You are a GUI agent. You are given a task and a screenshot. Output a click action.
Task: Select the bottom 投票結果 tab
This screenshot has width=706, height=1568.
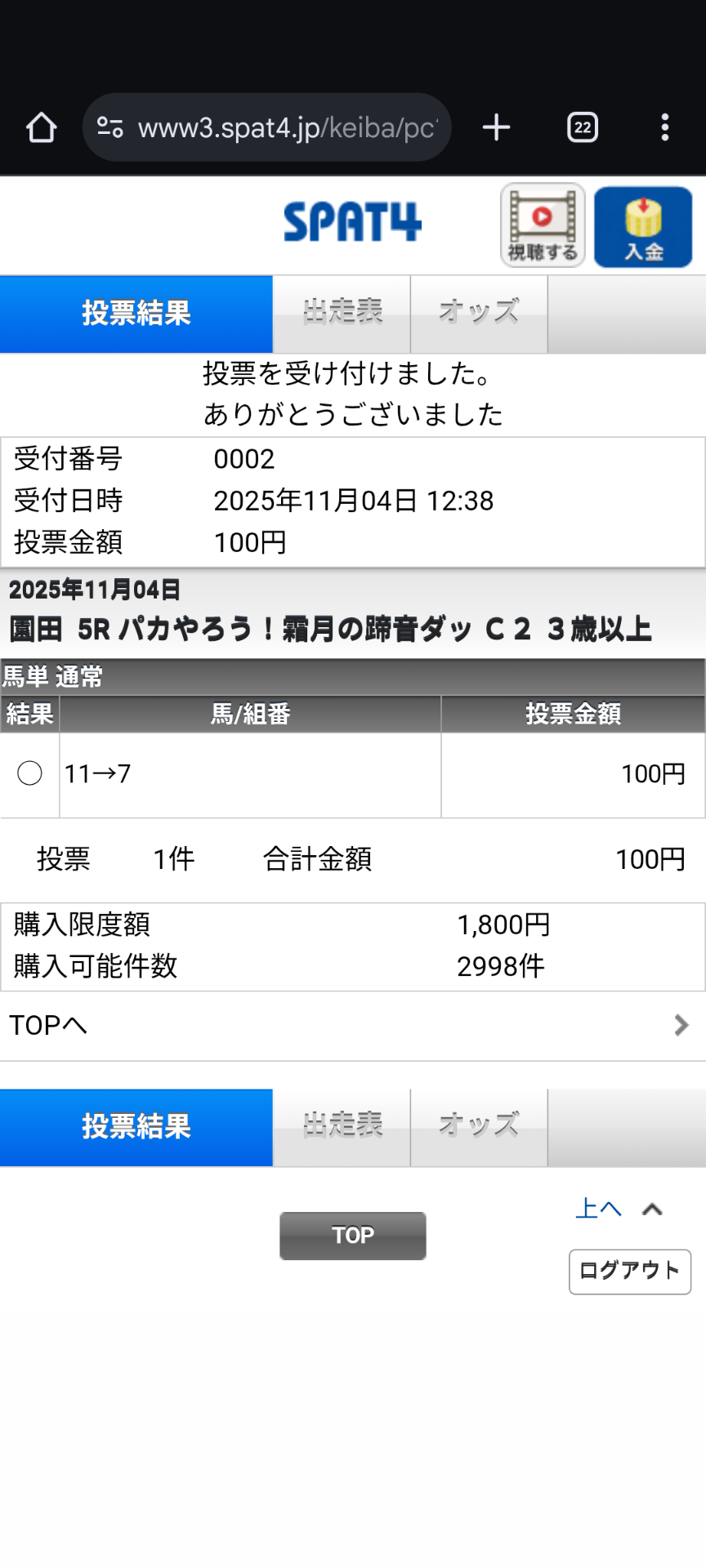136,1127
